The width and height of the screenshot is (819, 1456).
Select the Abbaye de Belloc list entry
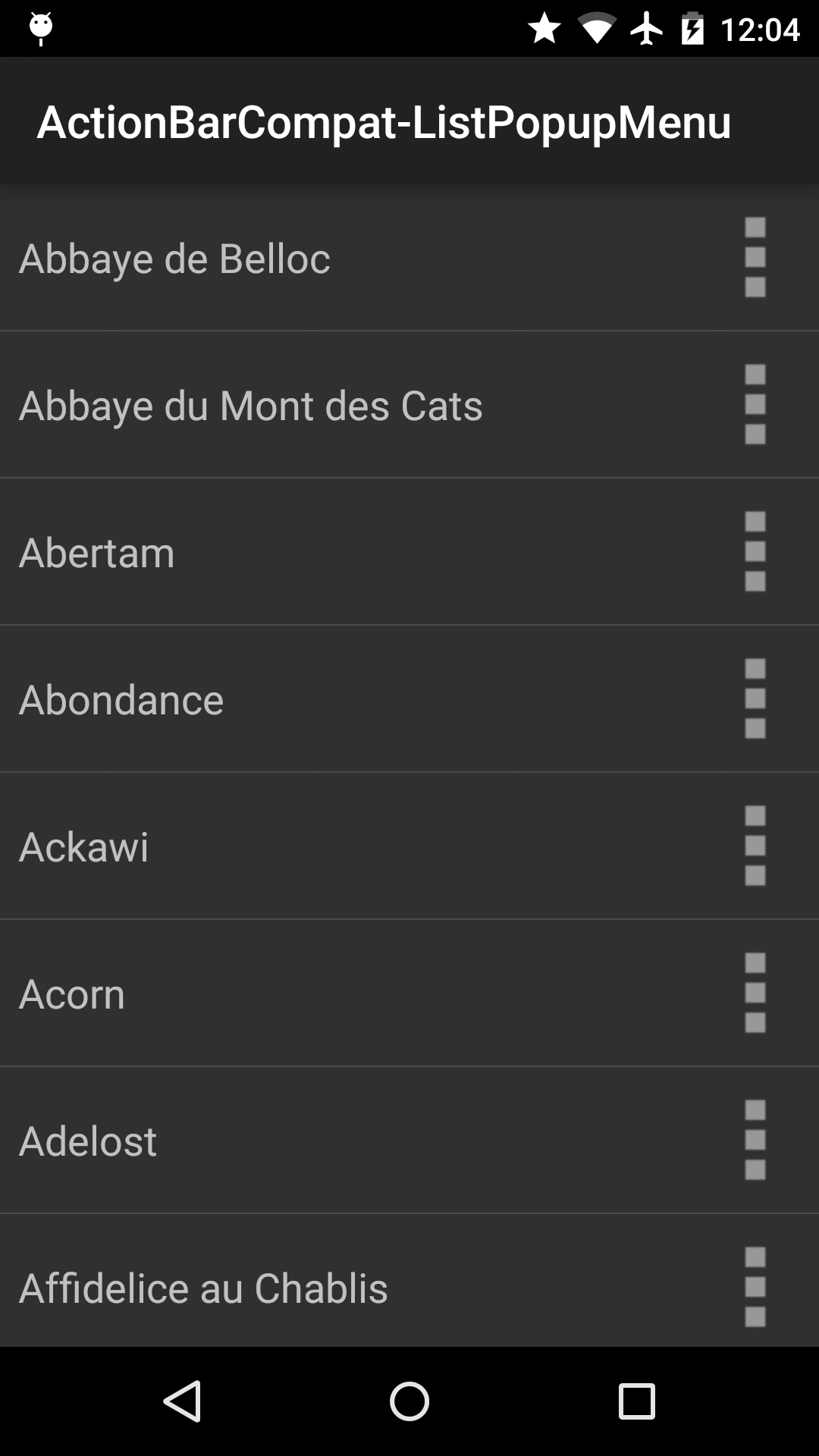[303, 259]
